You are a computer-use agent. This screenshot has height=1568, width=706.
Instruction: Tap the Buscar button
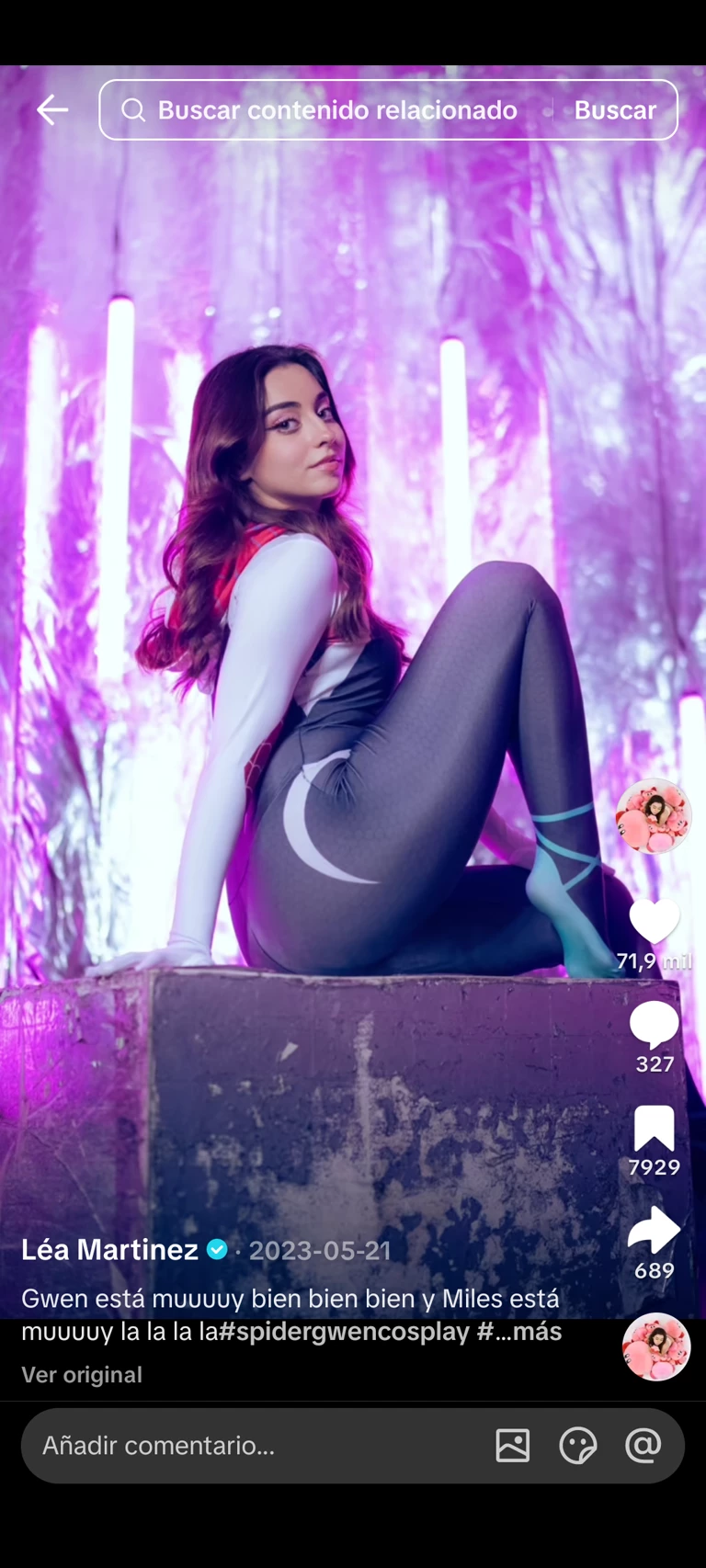[615, 110]
